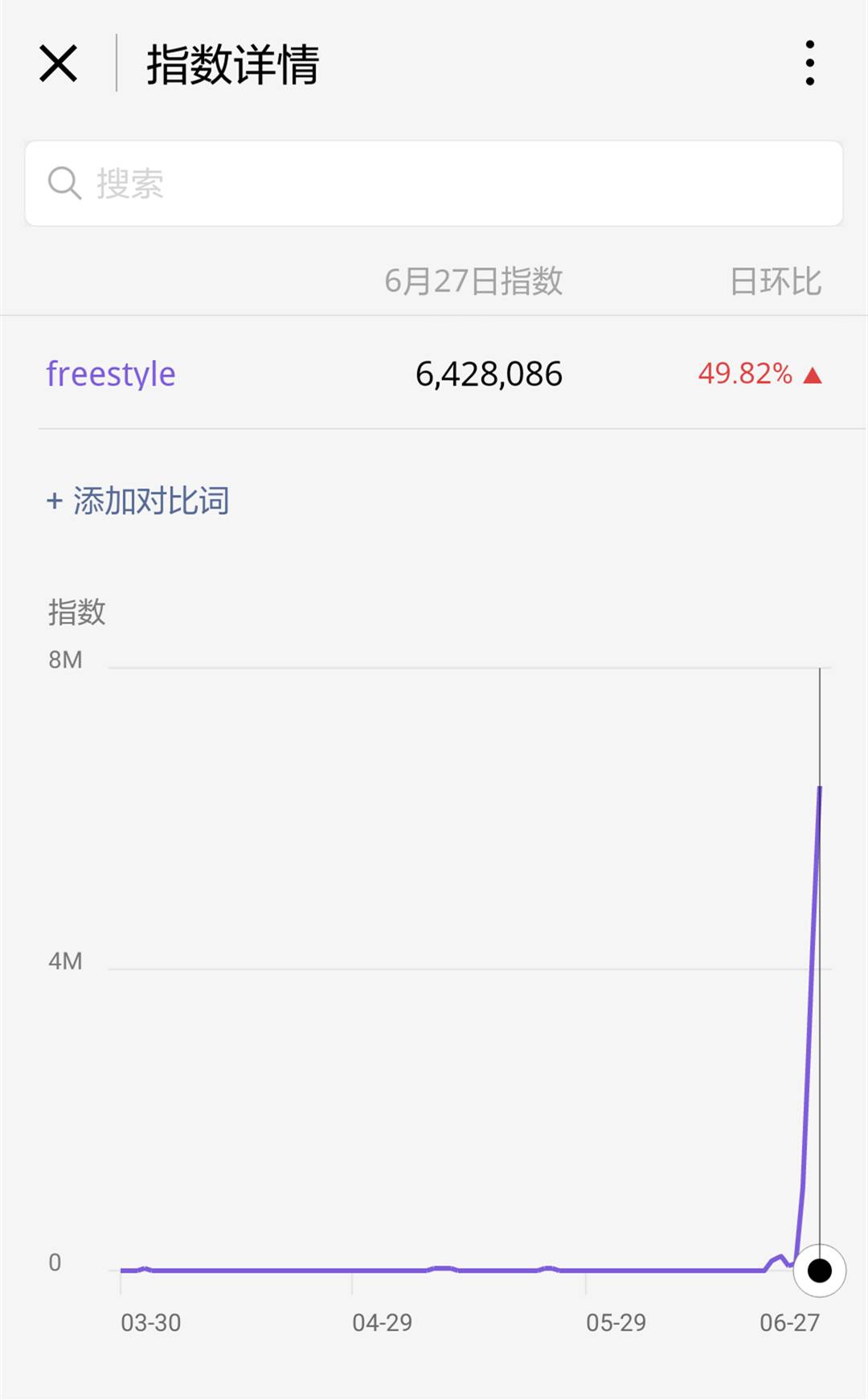Viewport: 868px width, 1400px height.
Task: Open the three-dot overflow menu
Action: point(809,63)
